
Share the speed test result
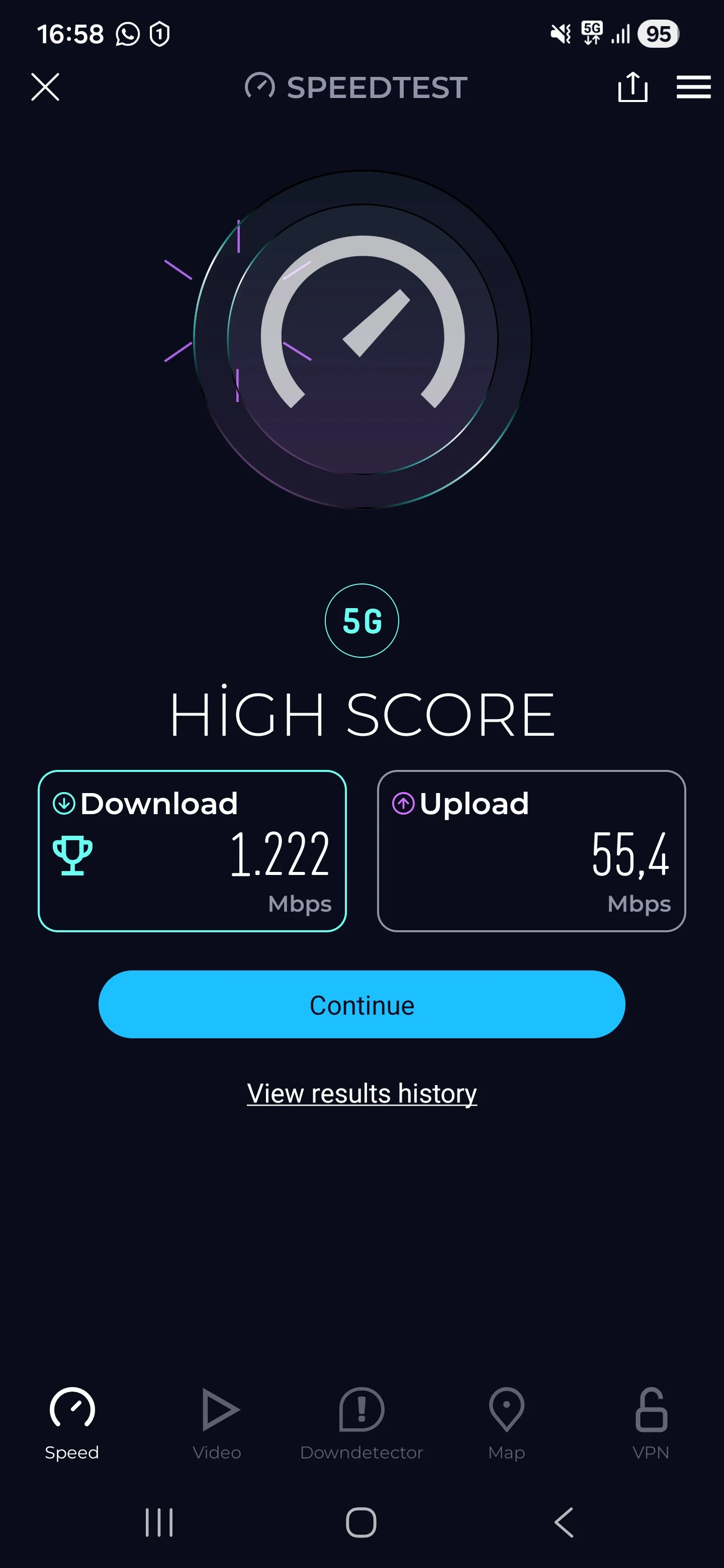click(x=632, y=87)
